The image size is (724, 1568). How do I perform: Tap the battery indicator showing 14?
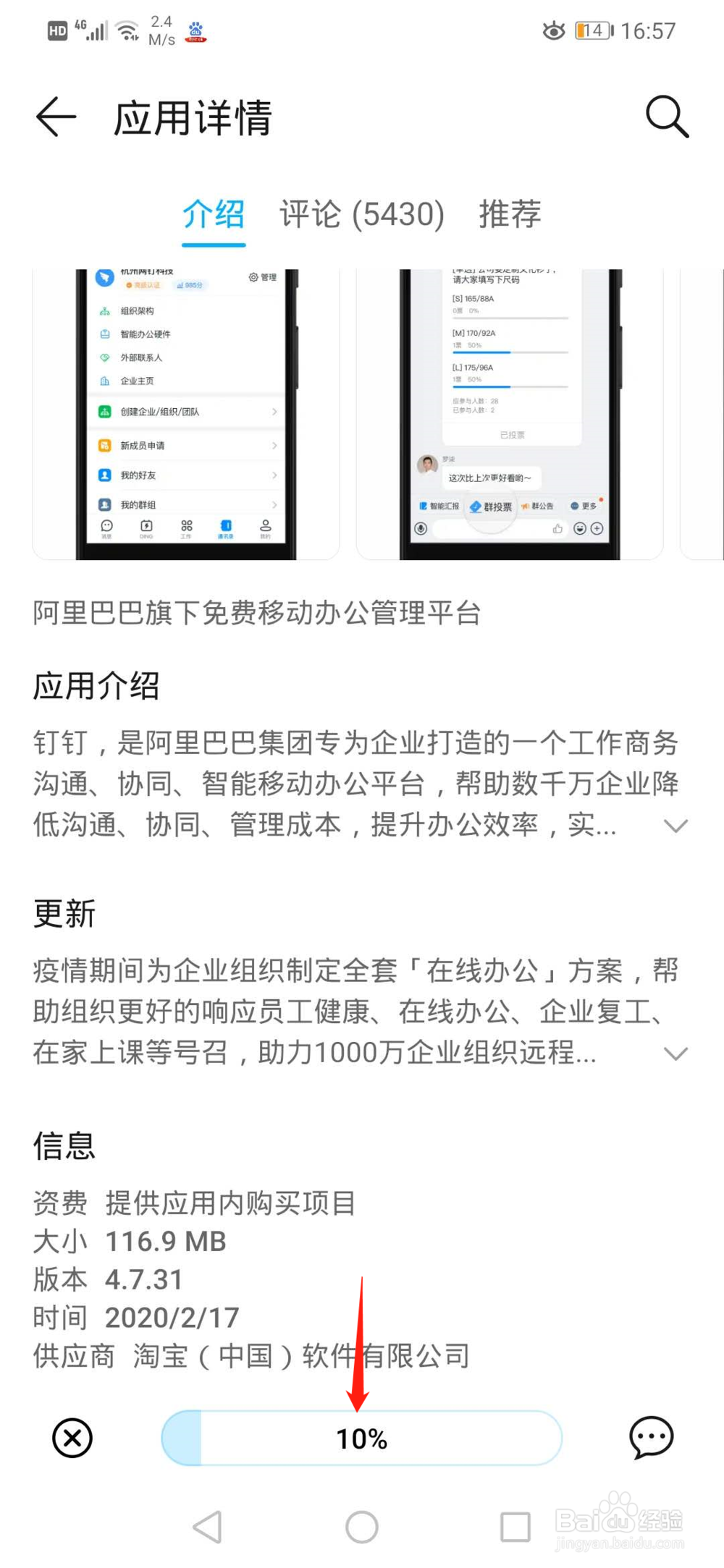click(591, 30)
